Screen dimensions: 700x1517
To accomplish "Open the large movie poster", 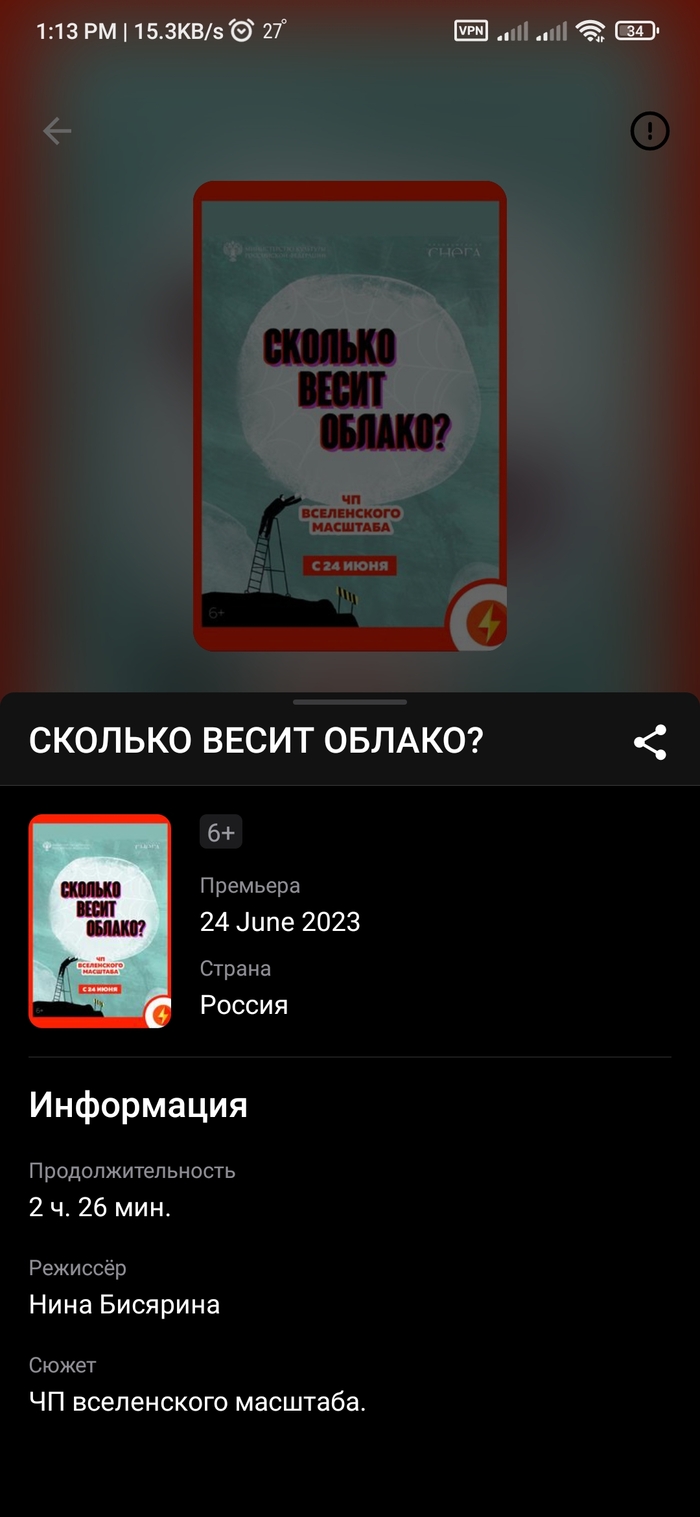I will tap(350, 416).
